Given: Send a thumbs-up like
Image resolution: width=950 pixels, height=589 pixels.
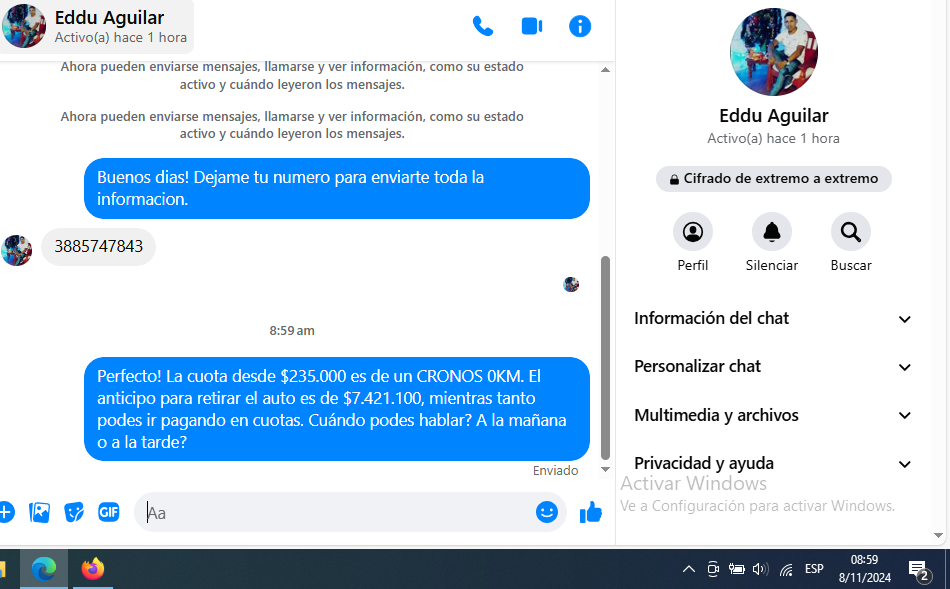Looking at the screenshot, I should [591, 513].
